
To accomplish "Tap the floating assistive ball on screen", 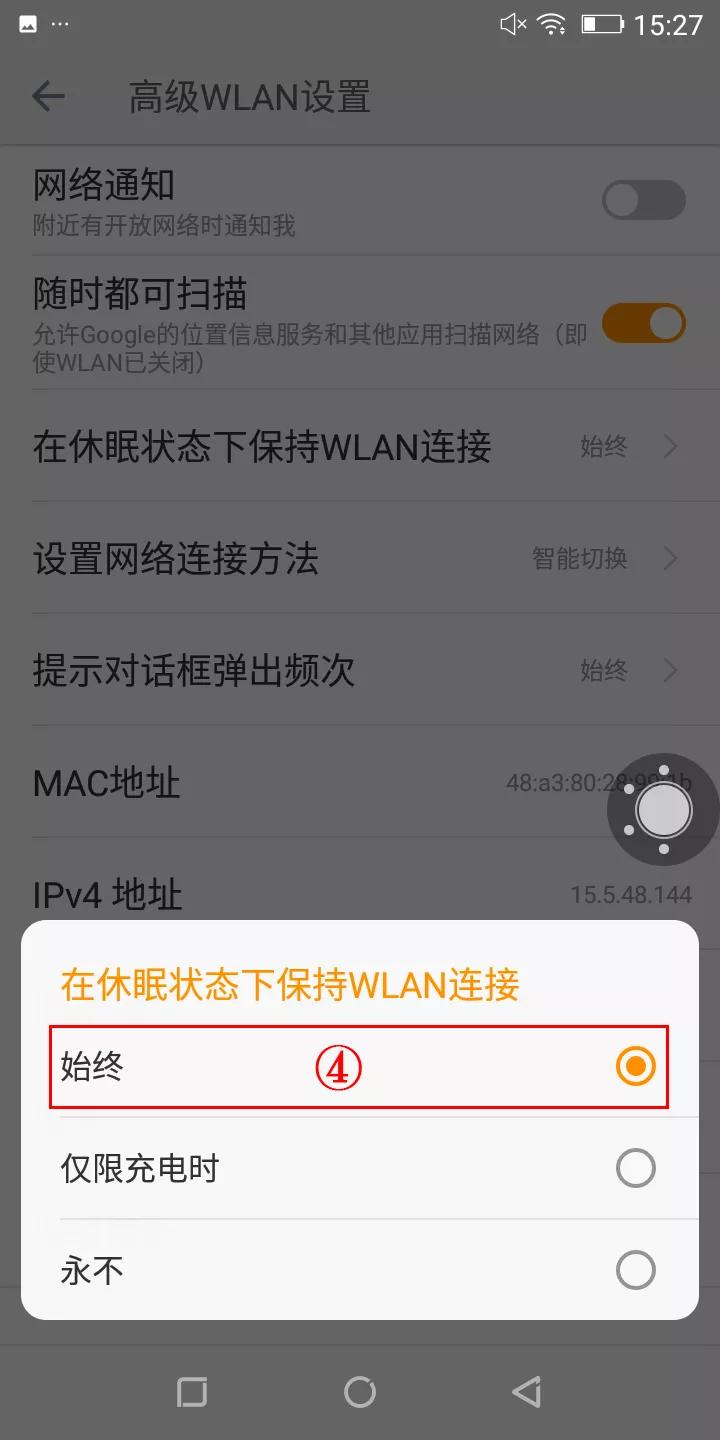I will click(662, 809).
